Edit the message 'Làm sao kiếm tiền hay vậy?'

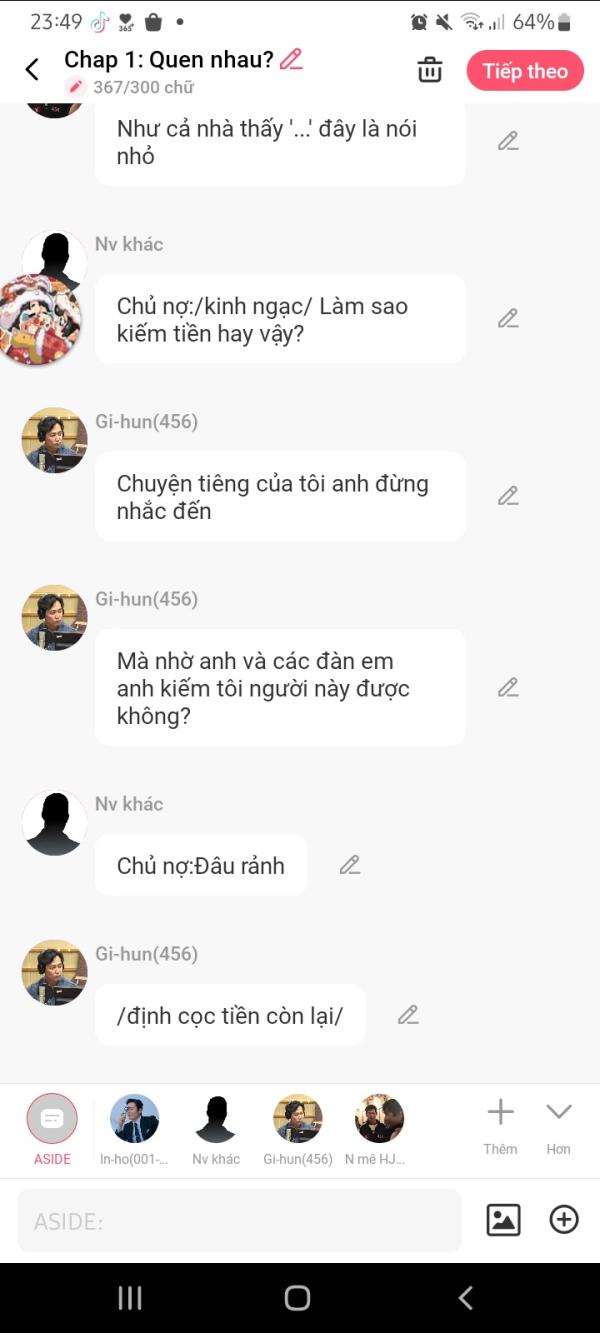coord(508,319)
